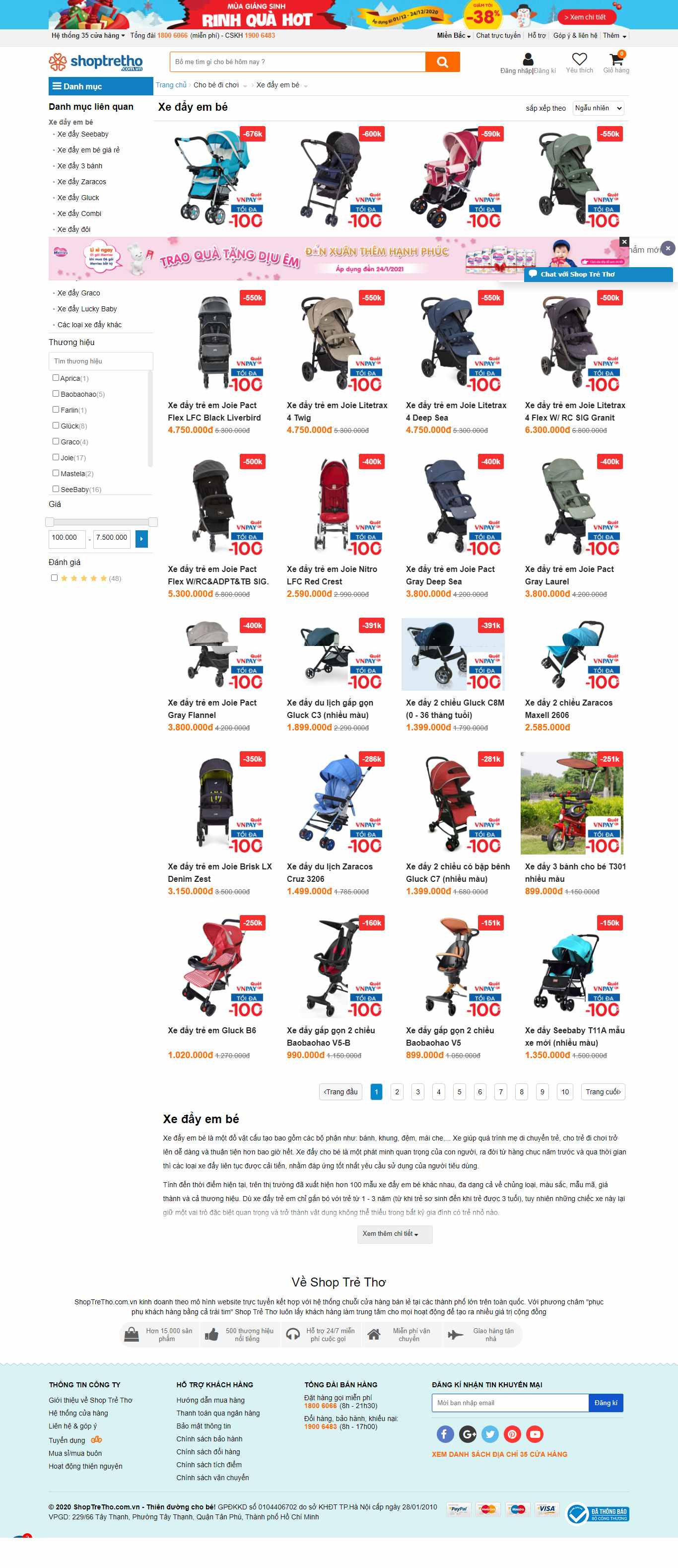Focus the product search input field

[297, 62]
